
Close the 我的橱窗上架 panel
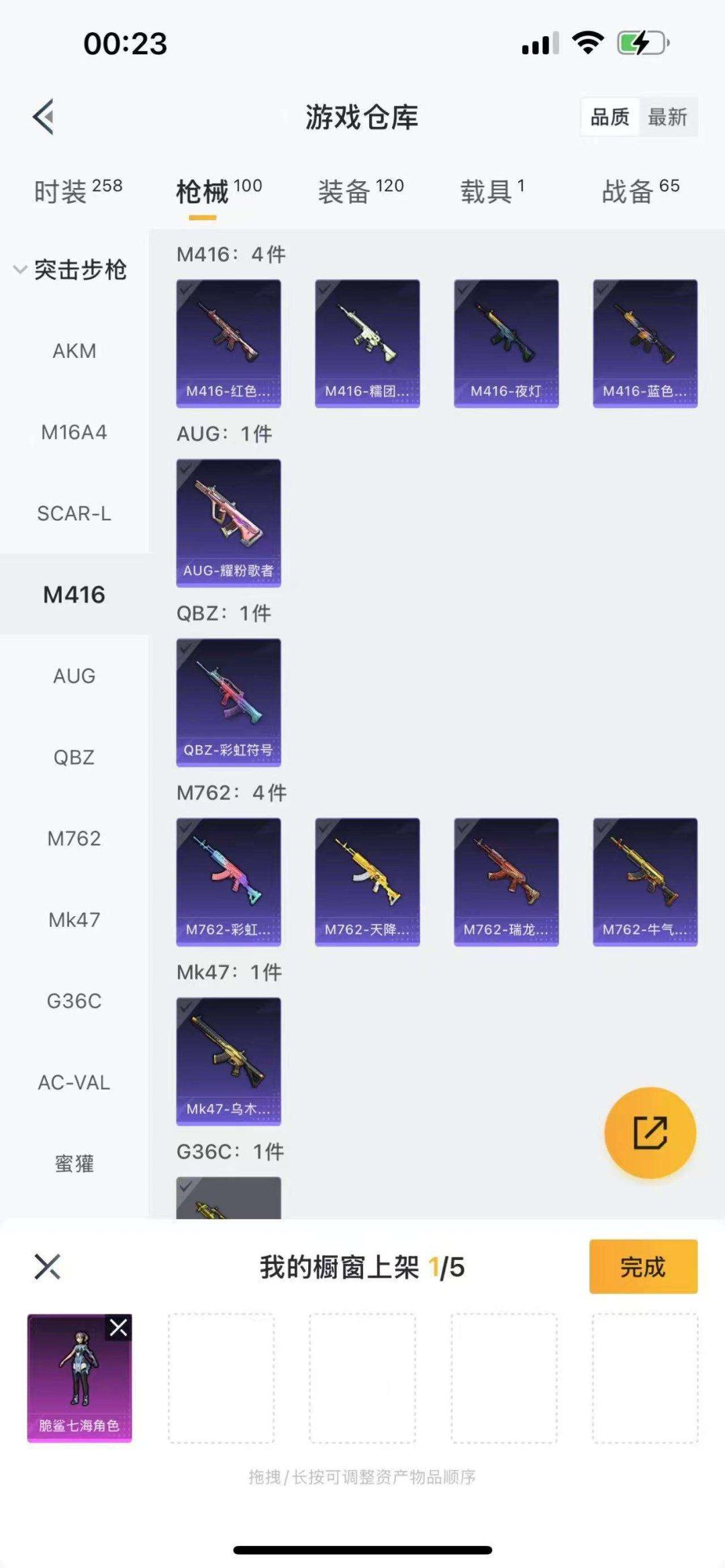tap(47, 1267)
